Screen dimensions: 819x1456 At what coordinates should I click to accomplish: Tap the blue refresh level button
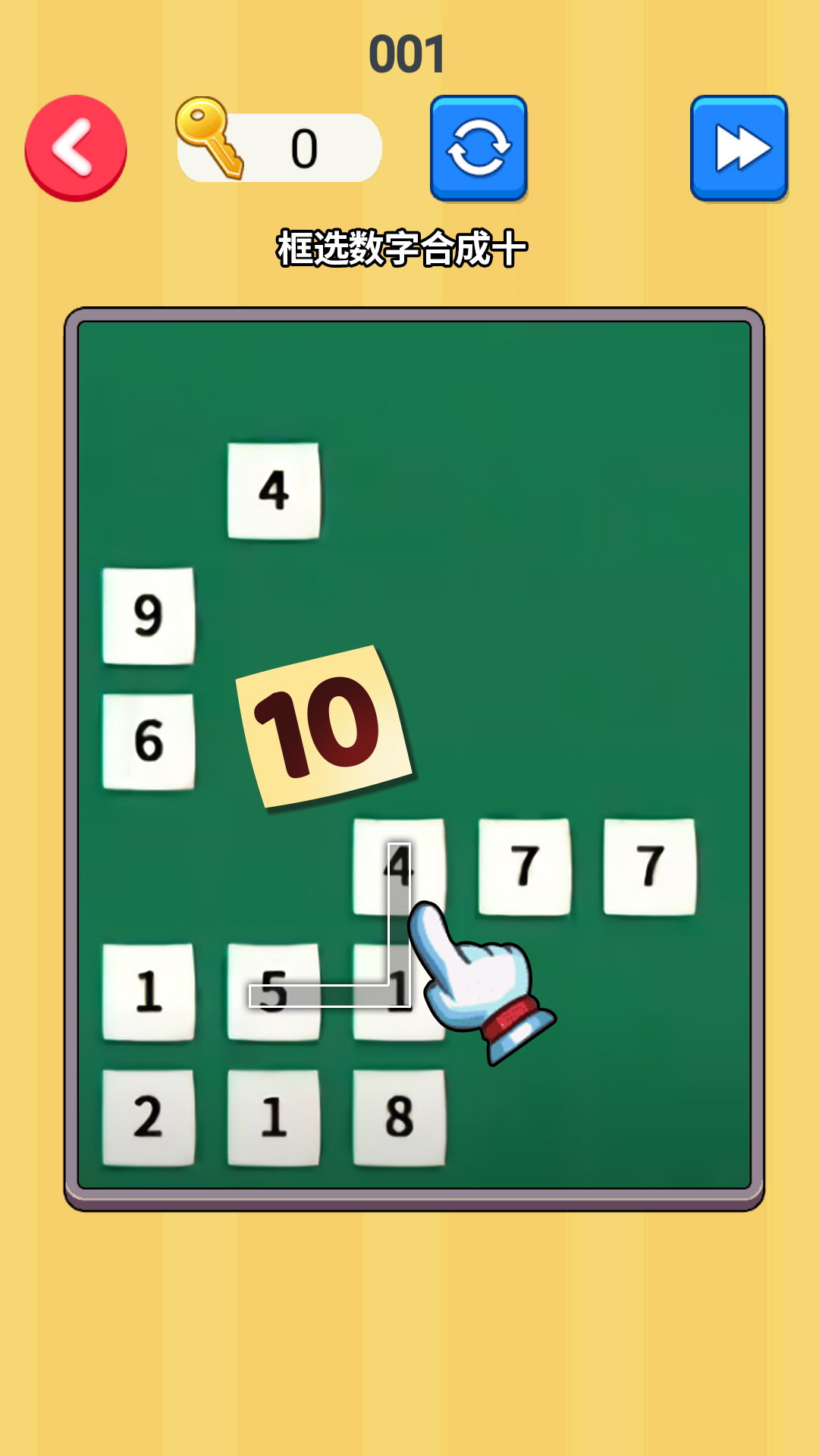point(479,148)
